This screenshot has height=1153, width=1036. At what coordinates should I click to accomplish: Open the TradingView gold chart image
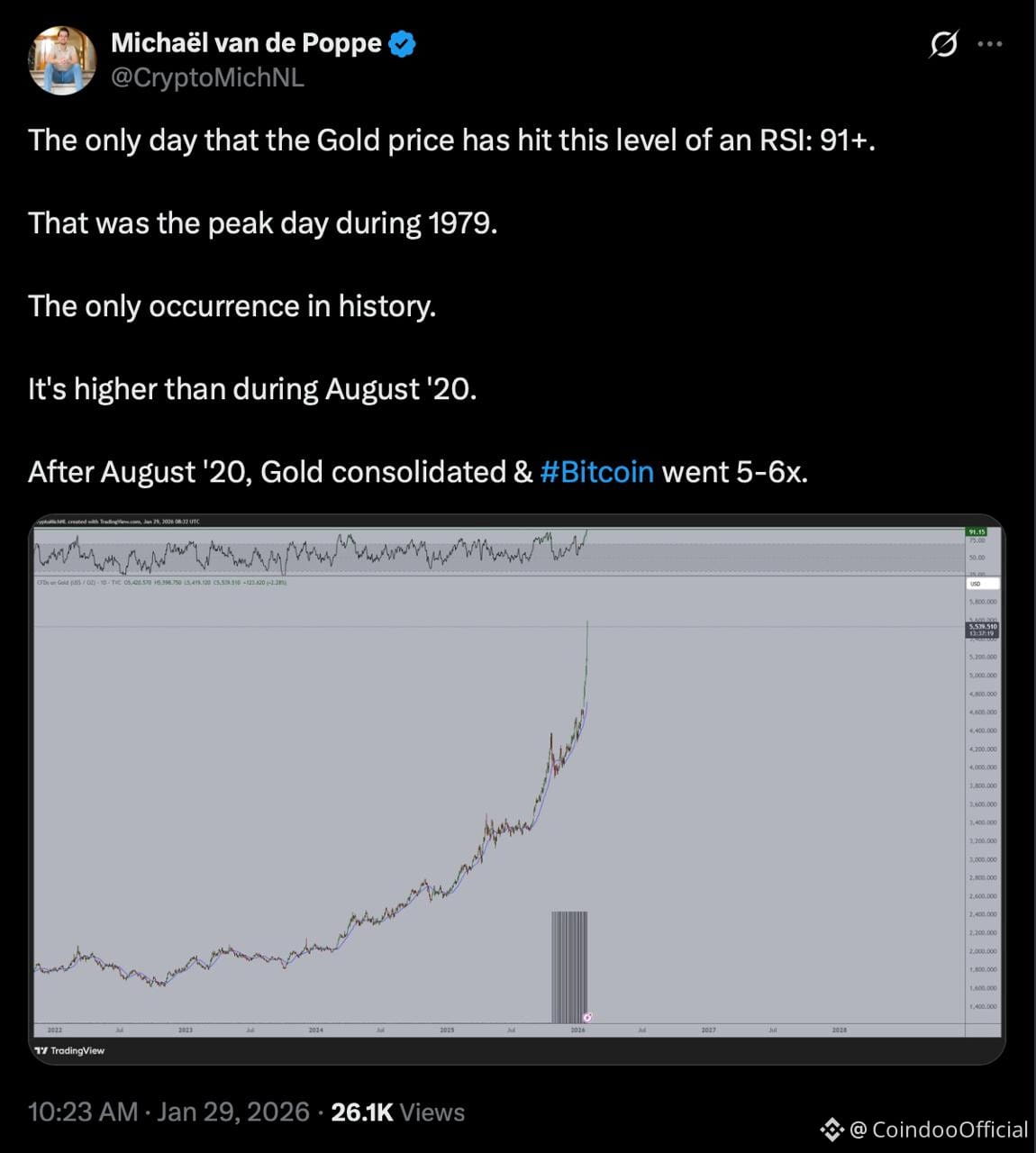(516, 788)
